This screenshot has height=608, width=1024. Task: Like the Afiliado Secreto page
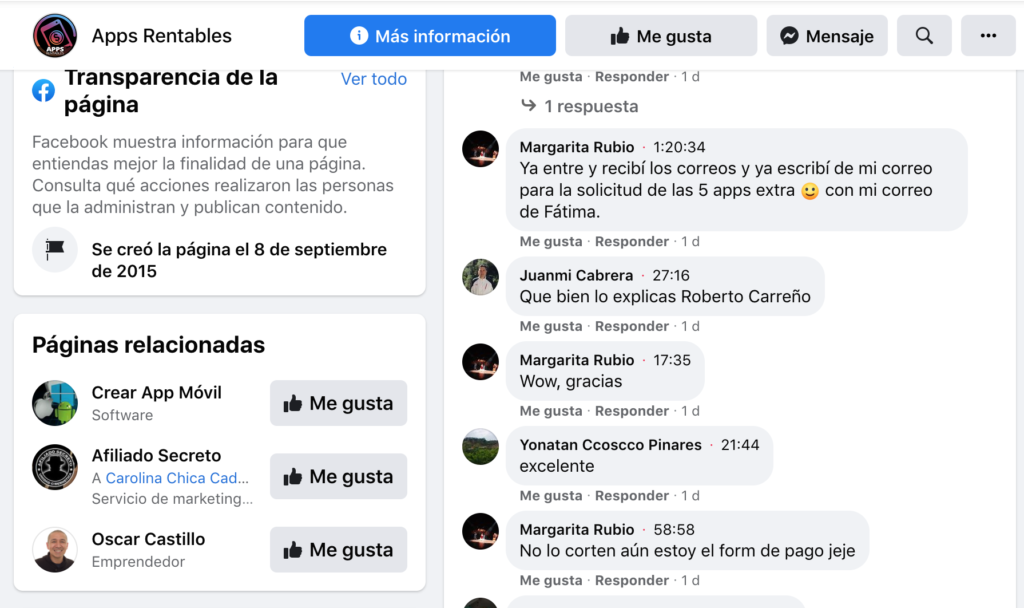338,477
